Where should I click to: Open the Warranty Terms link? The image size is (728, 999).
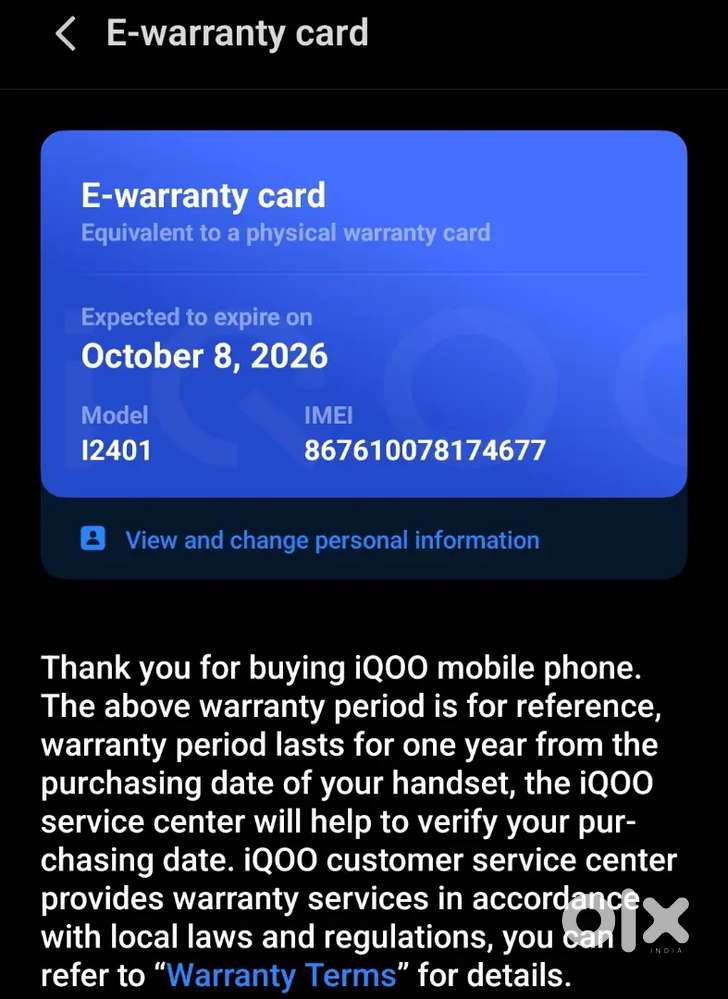pyautogui.click(x=281, y=974)
